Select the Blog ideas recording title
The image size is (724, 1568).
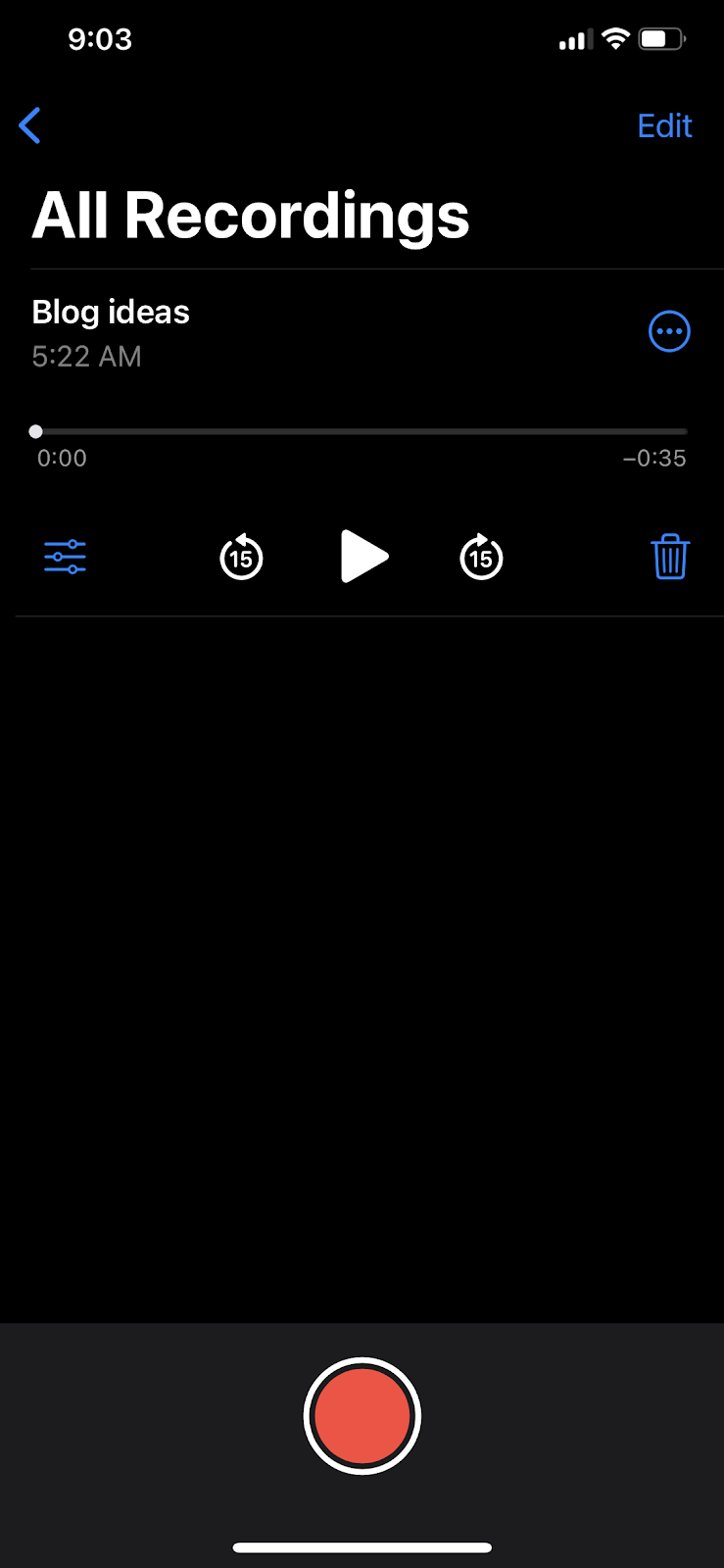(x=111, y=312)
